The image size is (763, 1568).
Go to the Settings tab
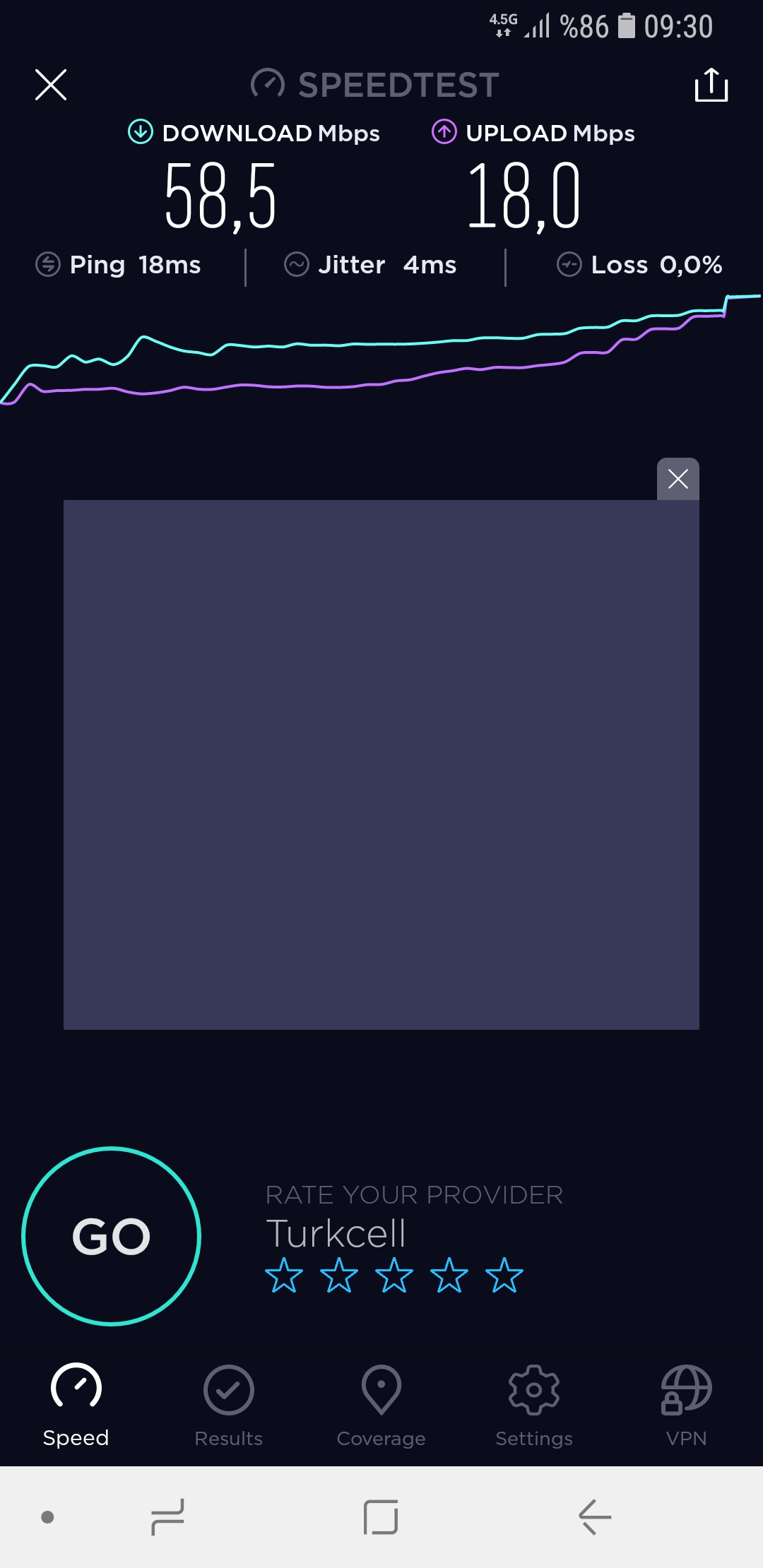point(534,1406)
